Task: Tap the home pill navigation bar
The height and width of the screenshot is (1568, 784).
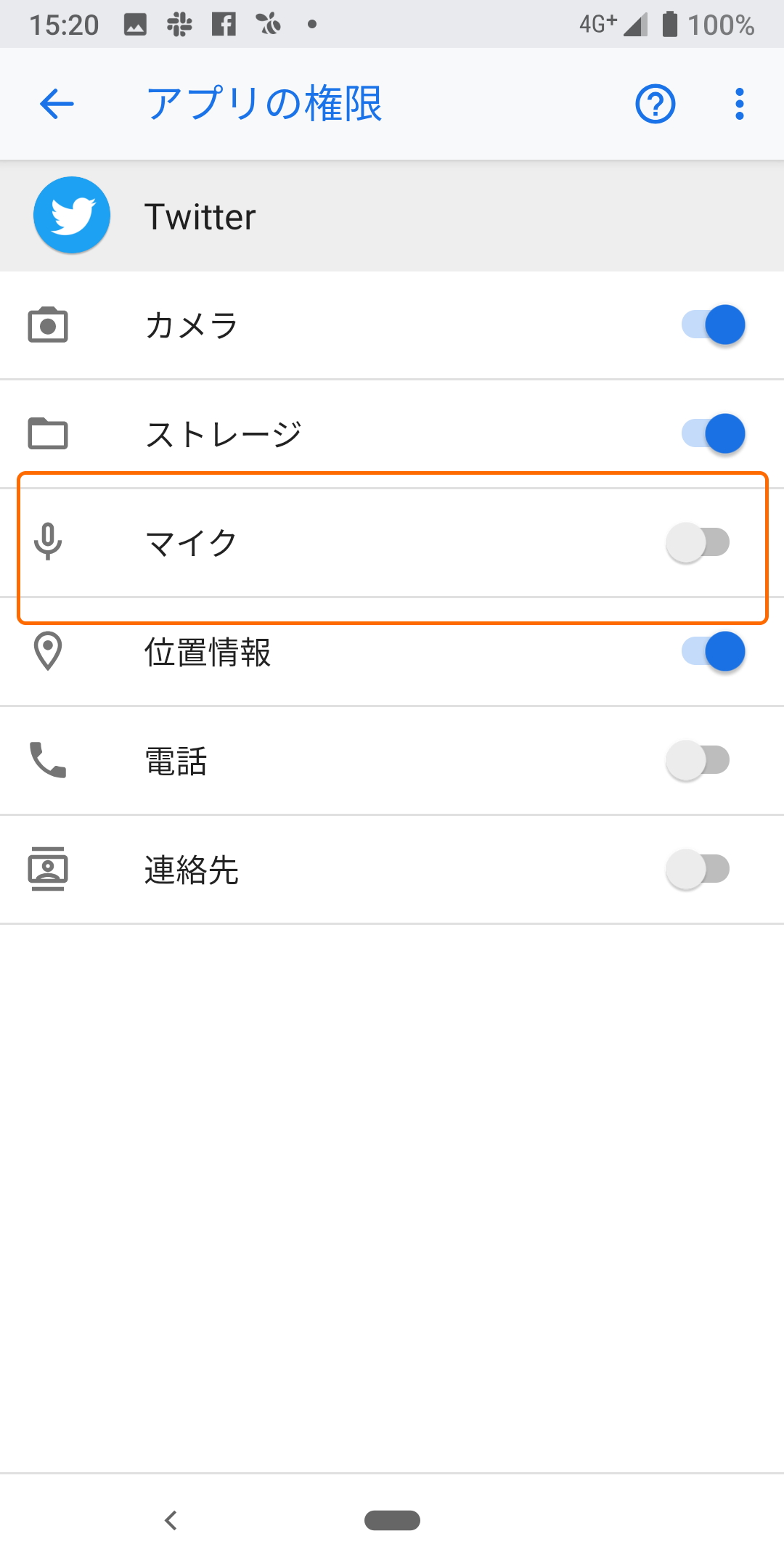Action: point(392,1522)
